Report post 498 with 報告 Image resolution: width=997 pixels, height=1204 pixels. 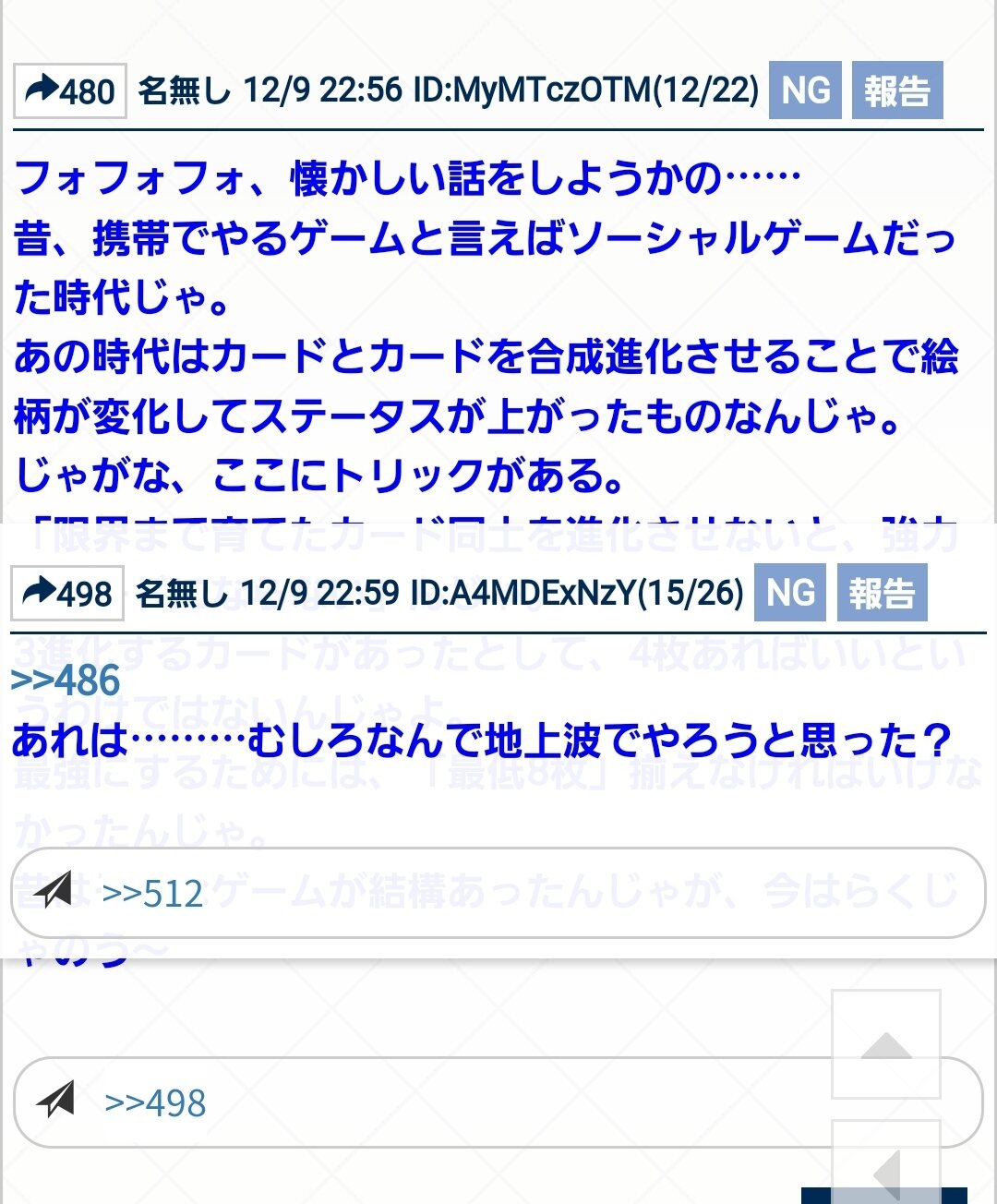(882, 593)
